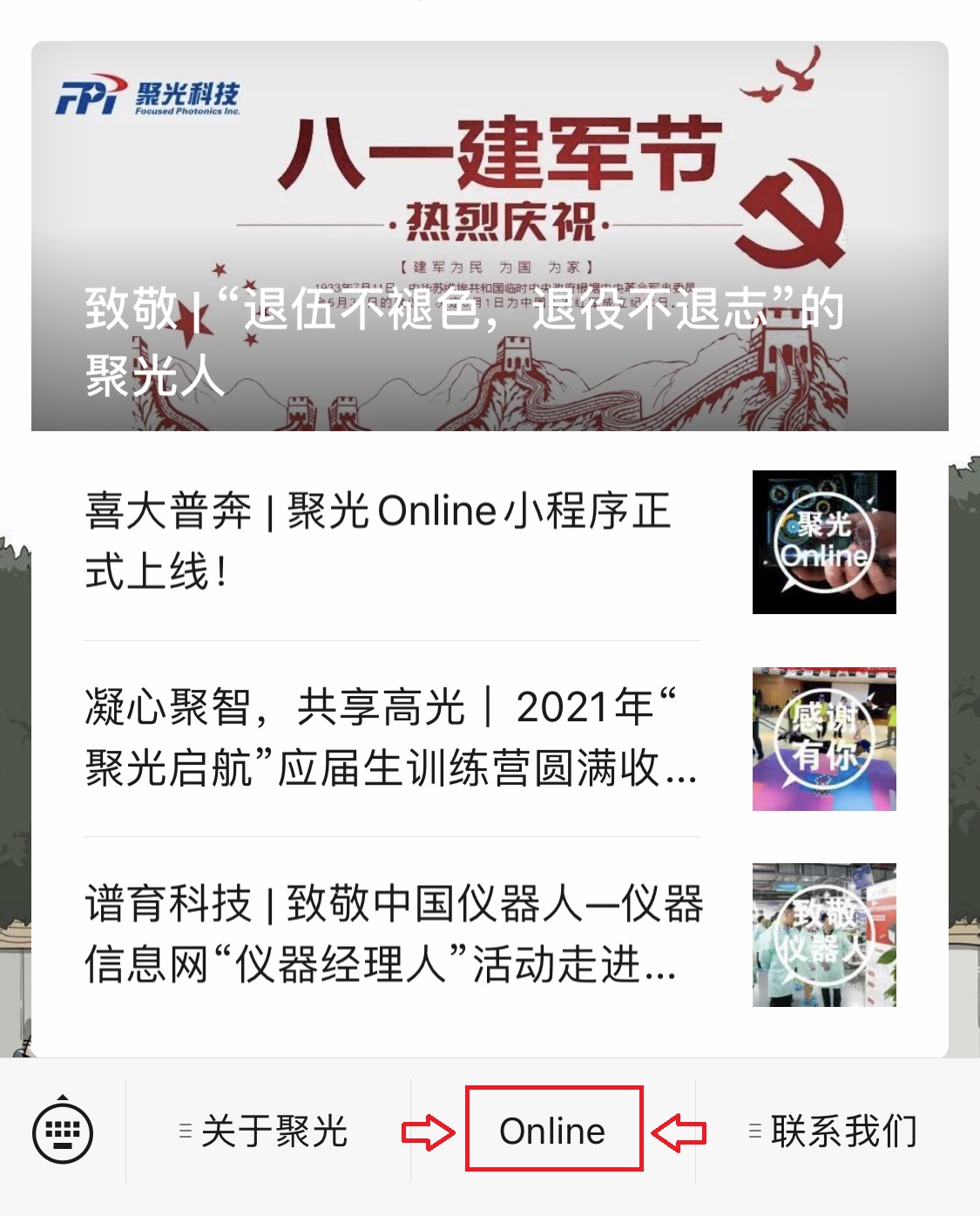Open the 八一建军节 致敬 featured article
This screenshot has width=980, height=1216.
coord(490,237)
